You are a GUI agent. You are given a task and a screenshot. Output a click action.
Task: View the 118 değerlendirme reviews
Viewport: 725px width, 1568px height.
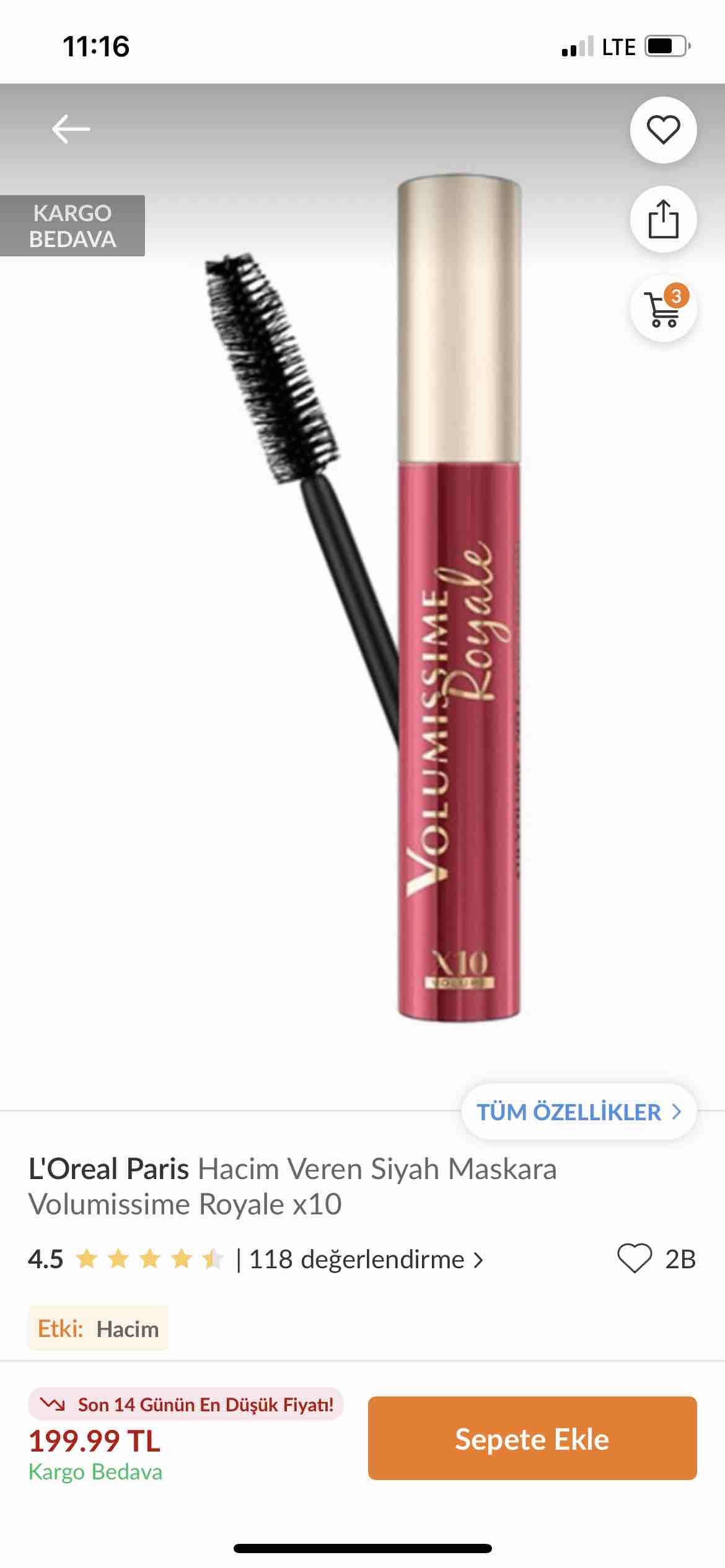click(x=366, y=1259)
